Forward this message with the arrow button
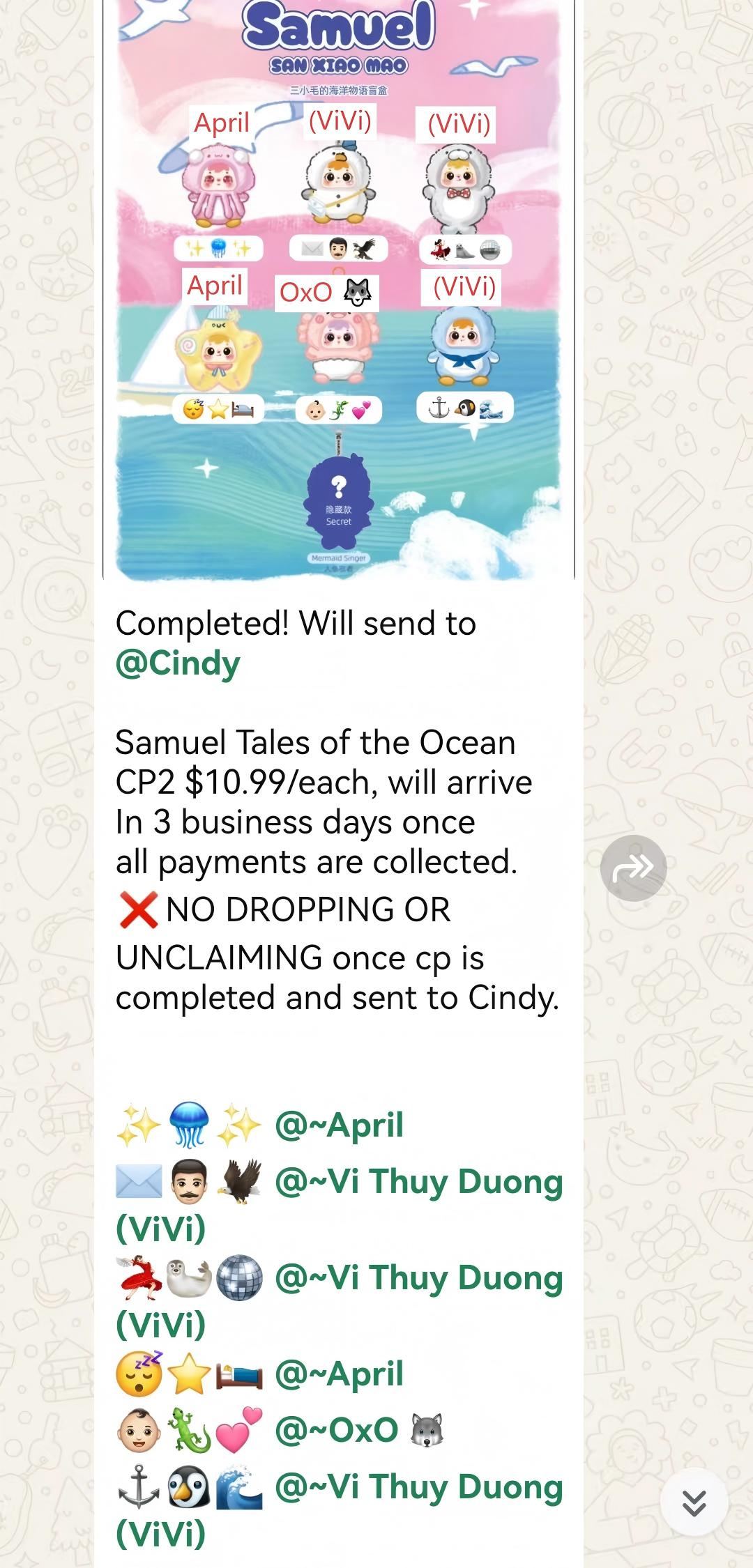The image size is (753, 1568). point(633,868)
